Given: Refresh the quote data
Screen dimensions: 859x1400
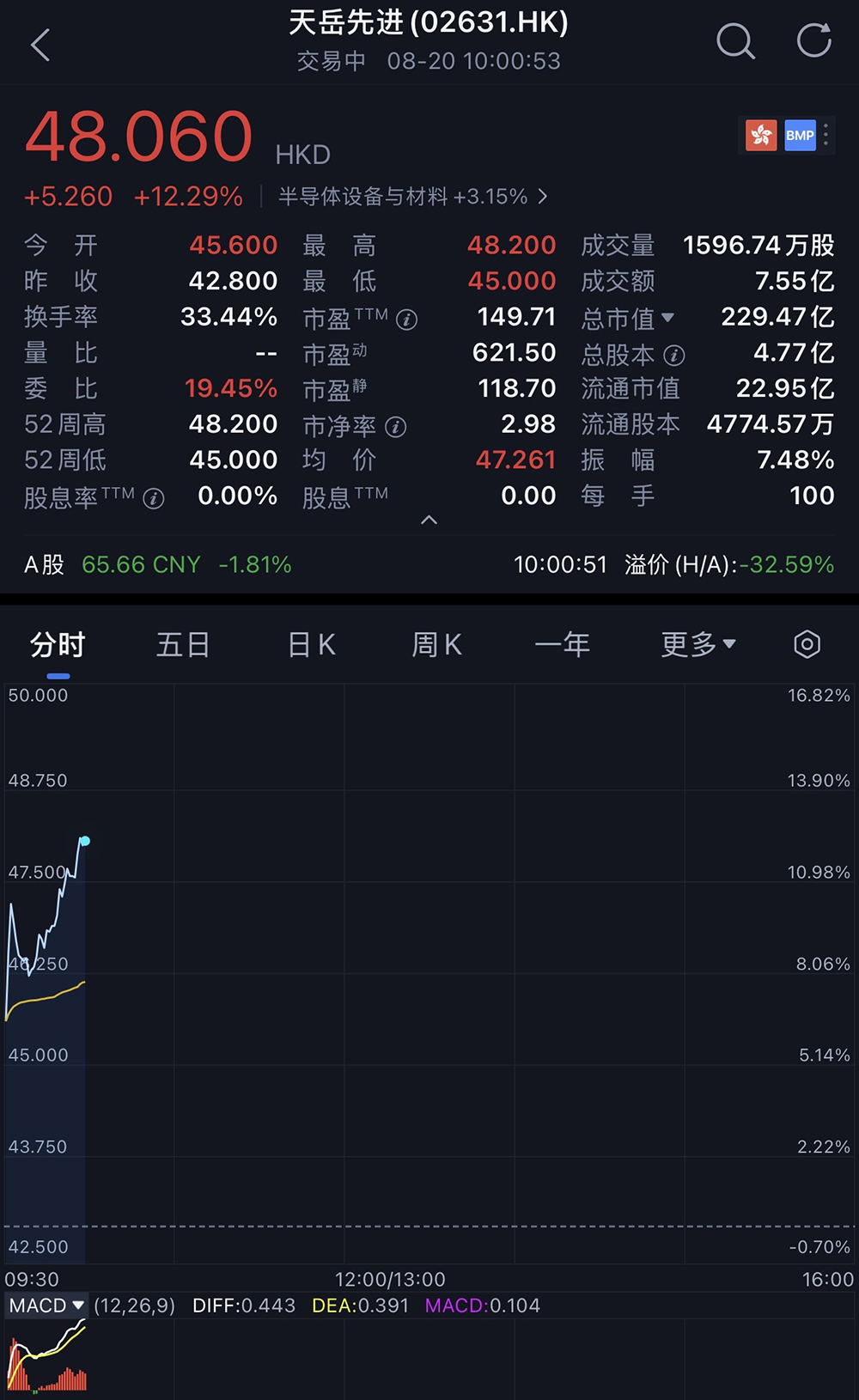Looking at the screenshot, I should point(813,42).
